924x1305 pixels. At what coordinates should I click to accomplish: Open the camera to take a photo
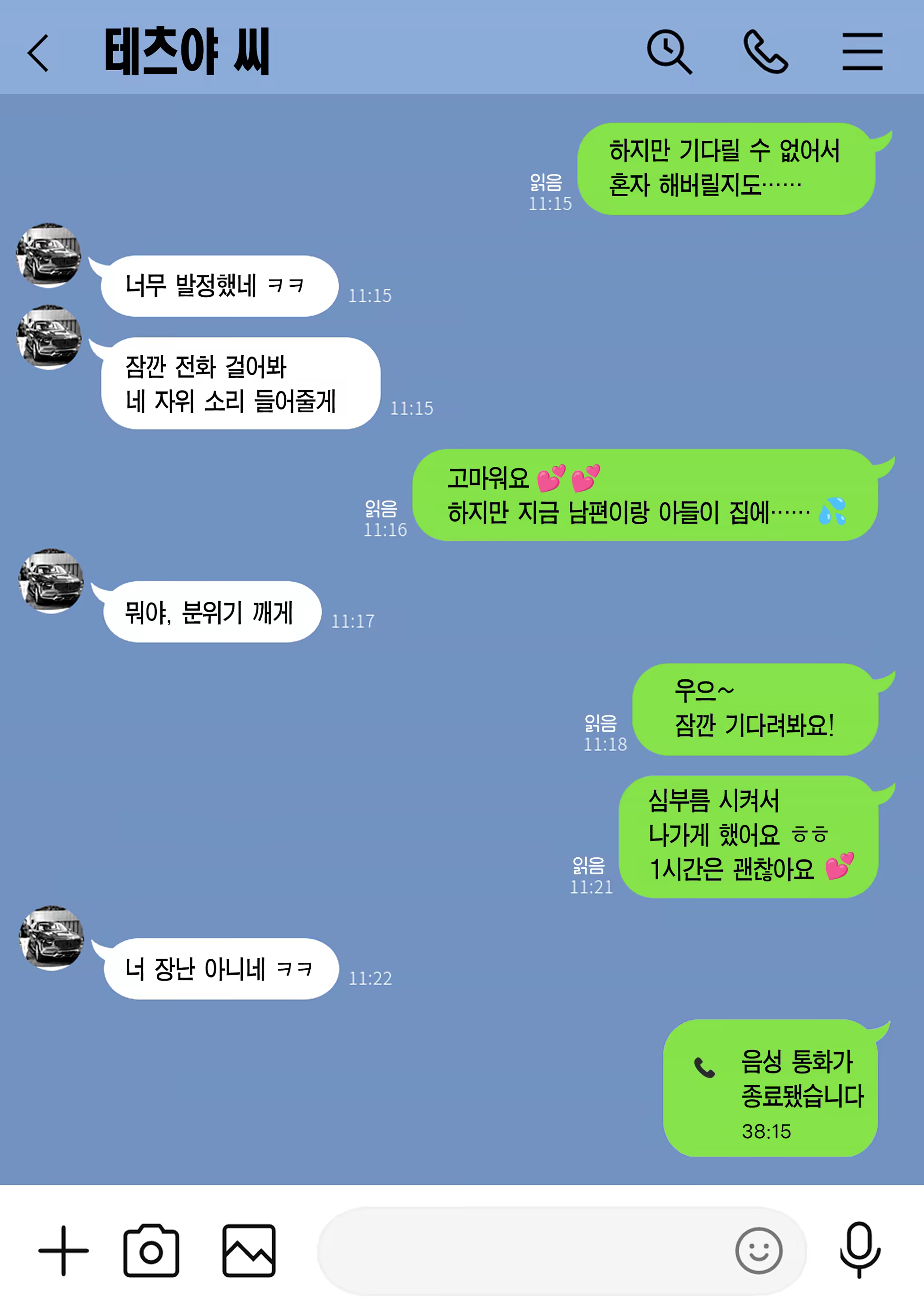click(x=151, y=1251)
